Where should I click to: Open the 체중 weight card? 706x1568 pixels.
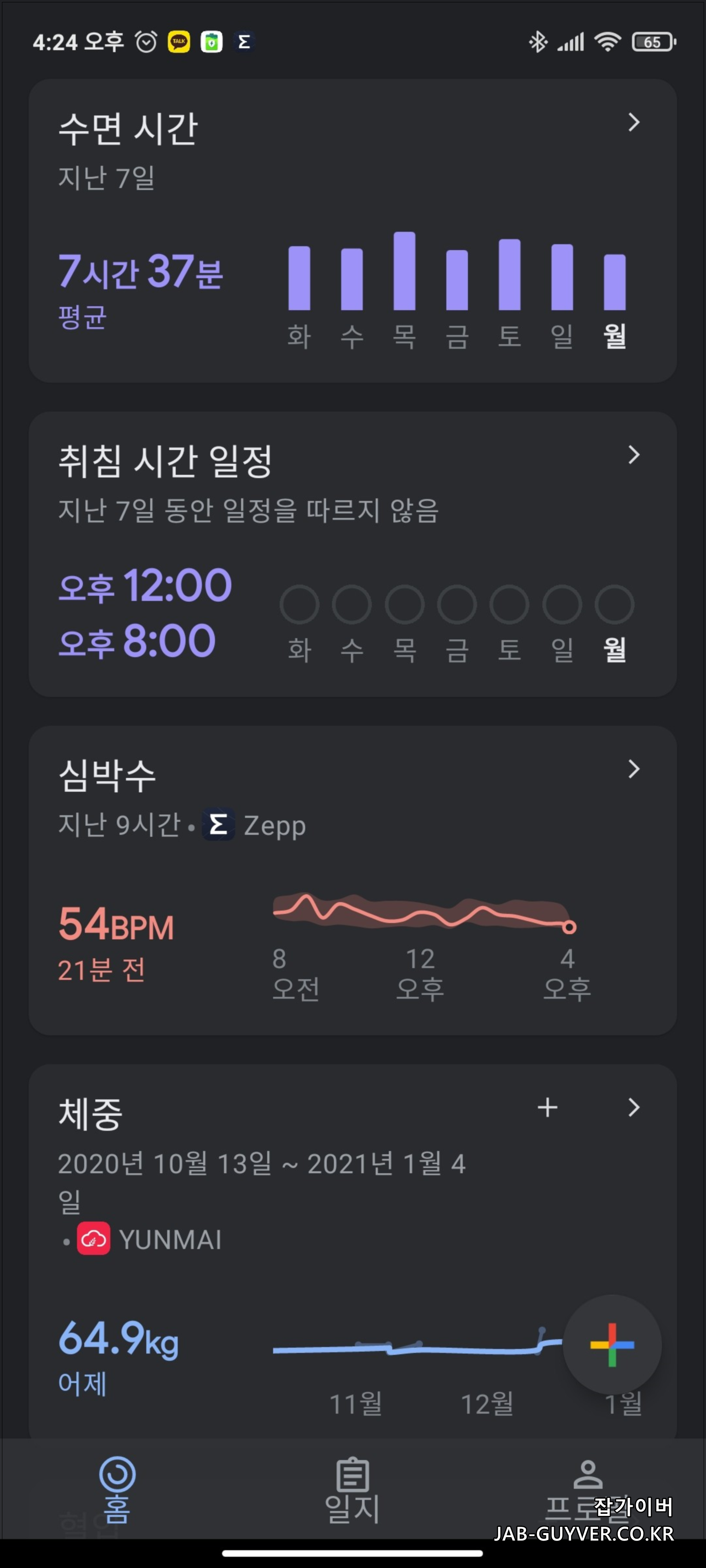click(x=353, y=1251)
